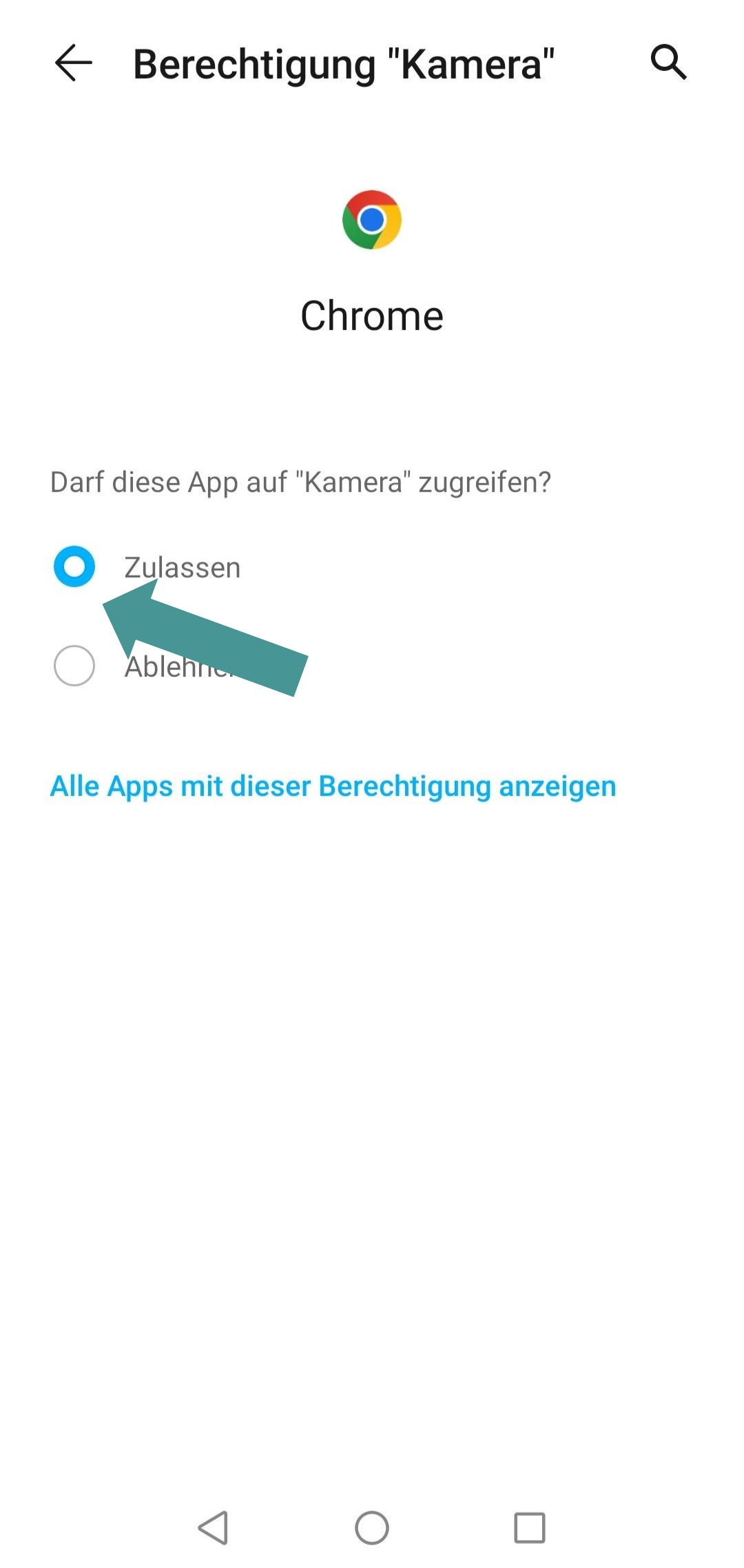Go back using the top arrow
The image size is (744, 1568).
pyautogui.click(x=74, y=63)
